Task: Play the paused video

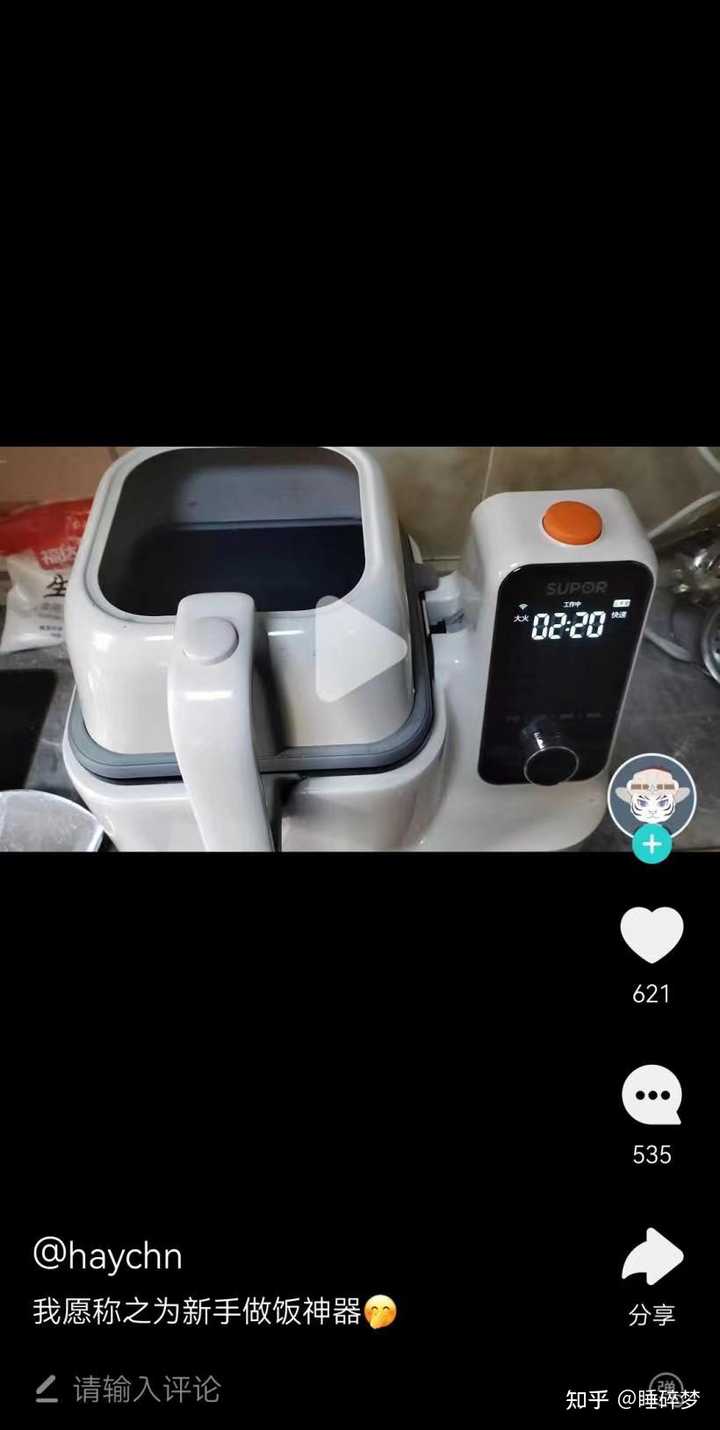Action: pos(360,648)
